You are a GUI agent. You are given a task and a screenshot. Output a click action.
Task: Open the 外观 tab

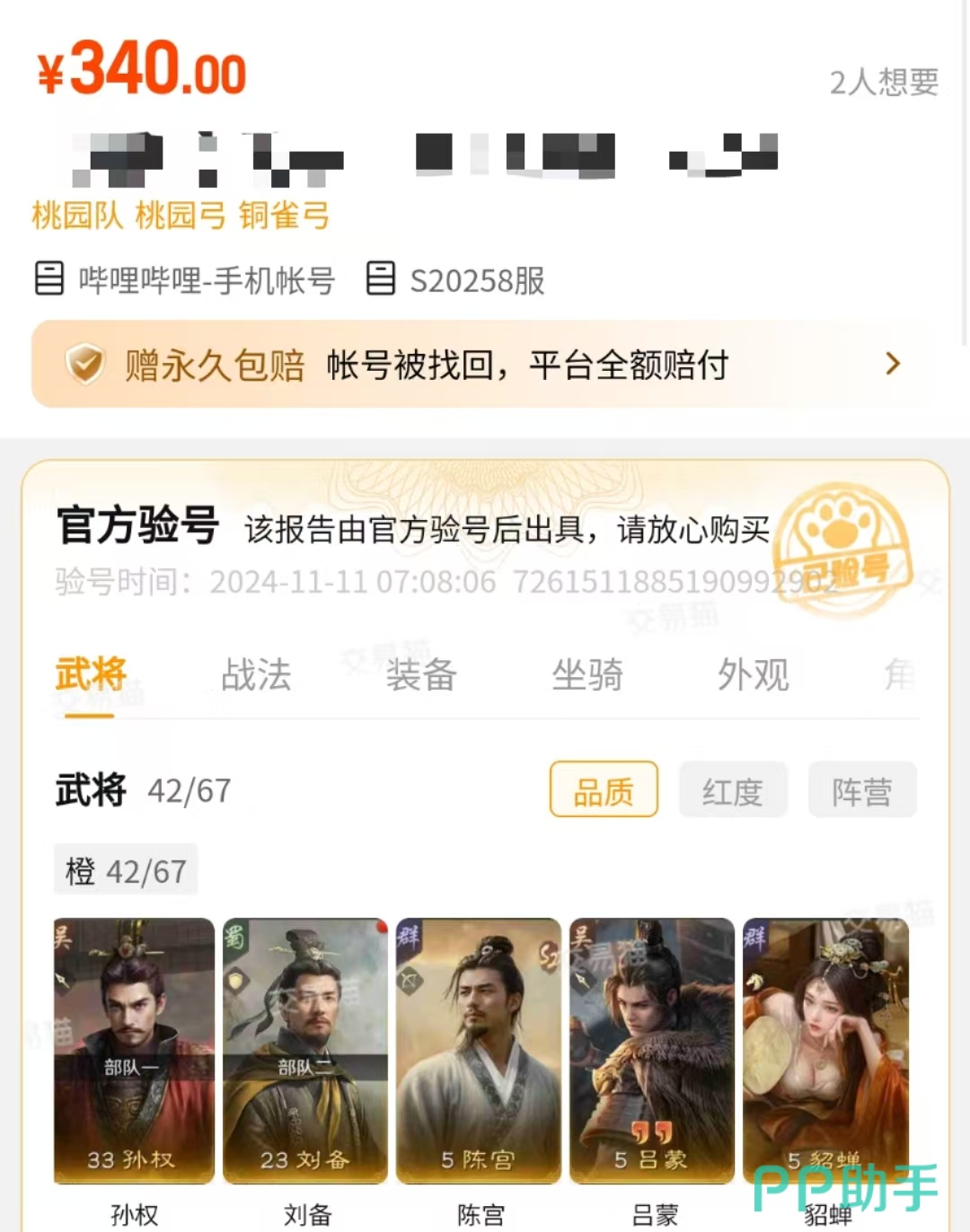pyautogui.click(x=753, y=676)
